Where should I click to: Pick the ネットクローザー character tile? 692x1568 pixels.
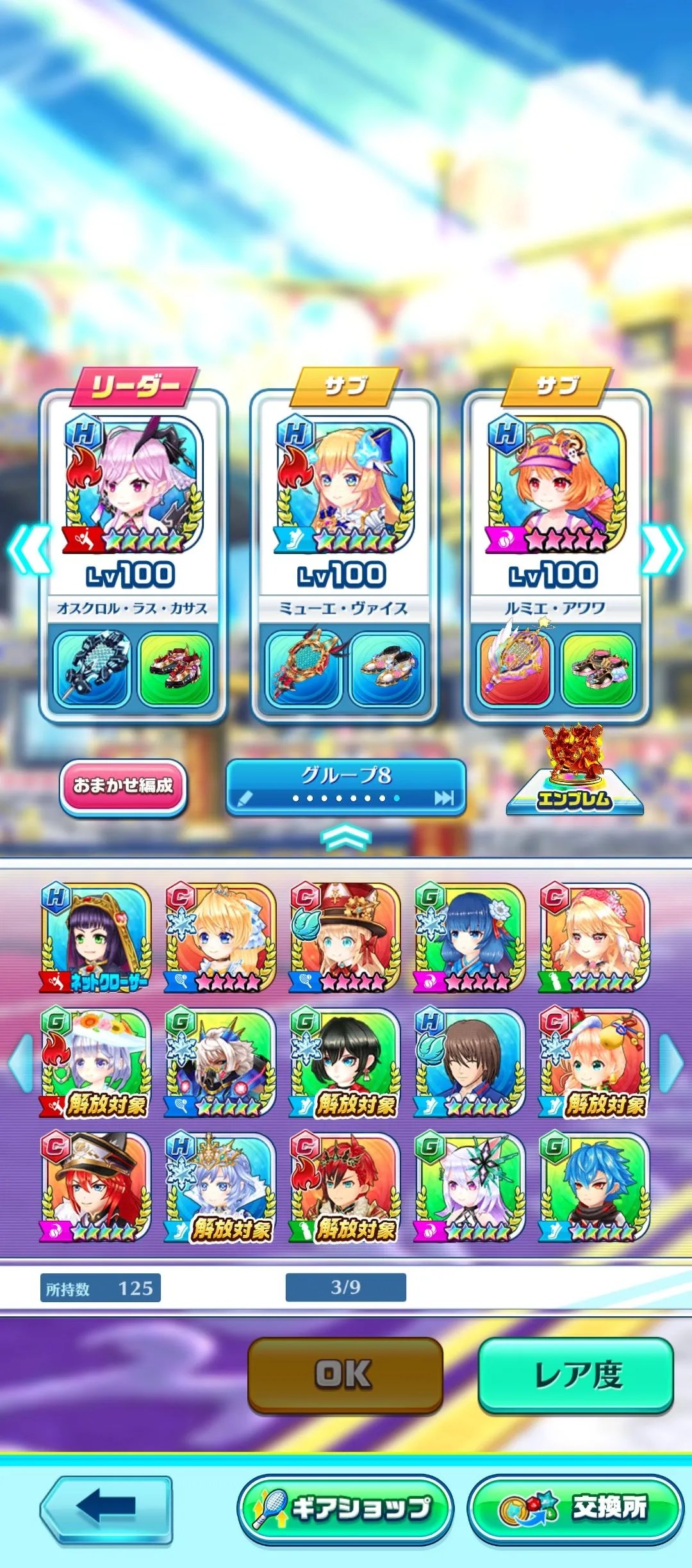(96, 938)
